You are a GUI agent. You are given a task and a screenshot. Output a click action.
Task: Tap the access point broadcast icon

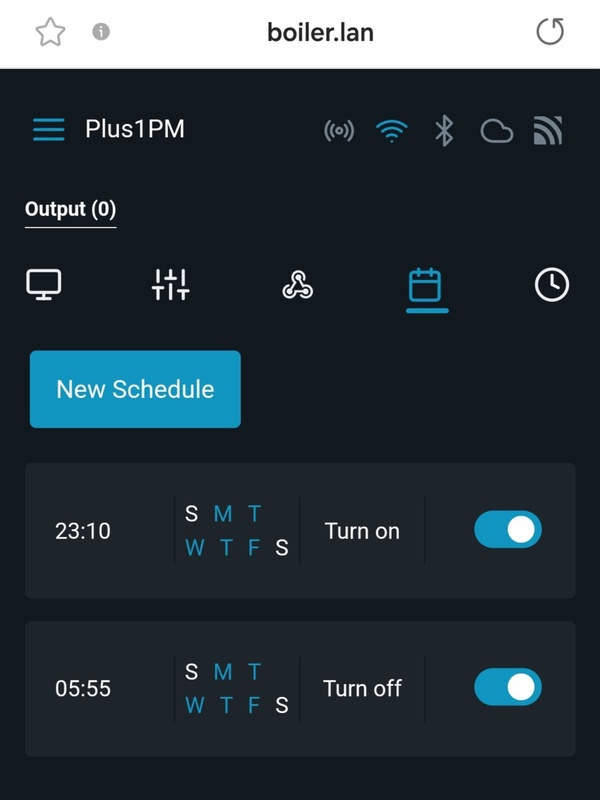pyautogui.click(x=339, y=131)
